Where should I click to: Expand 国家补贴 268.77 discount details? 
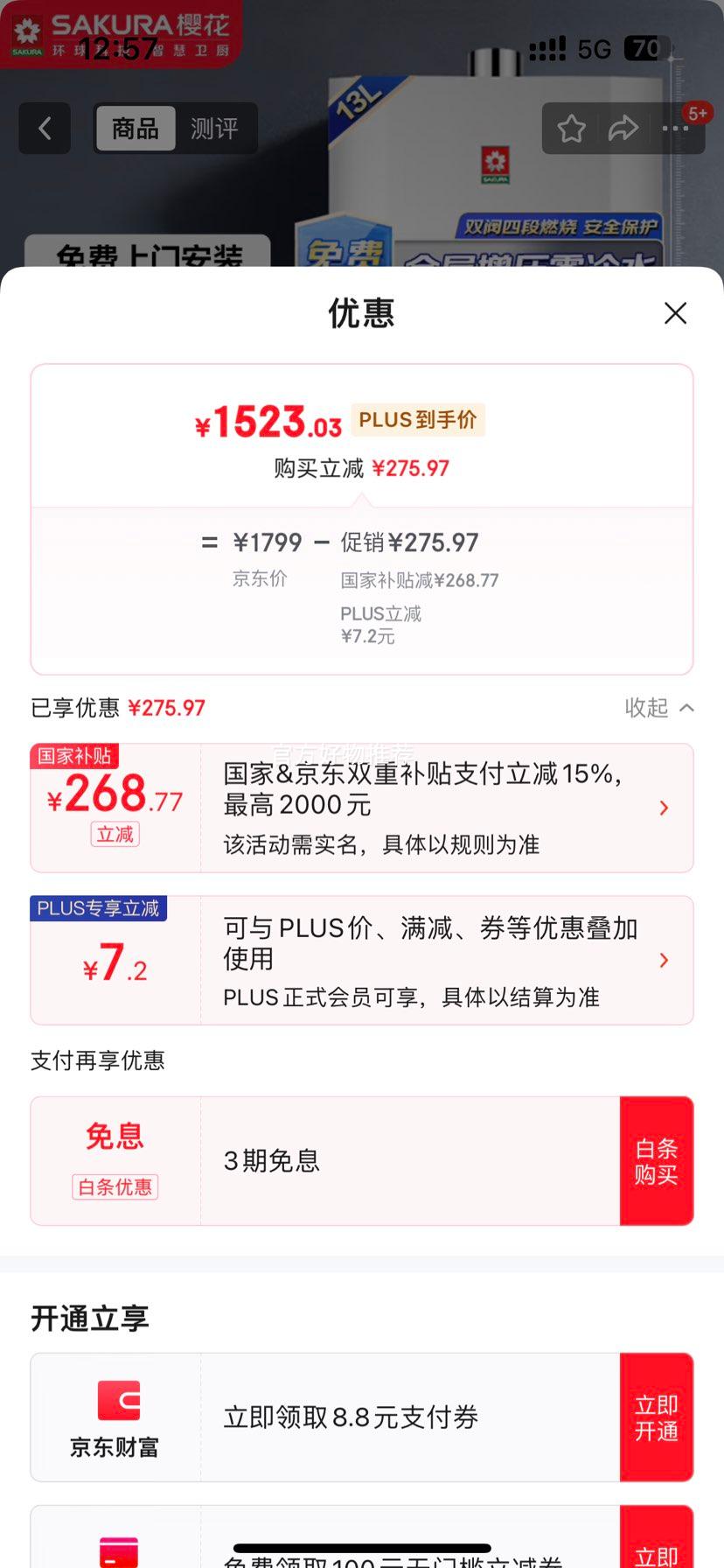point(664,807)
